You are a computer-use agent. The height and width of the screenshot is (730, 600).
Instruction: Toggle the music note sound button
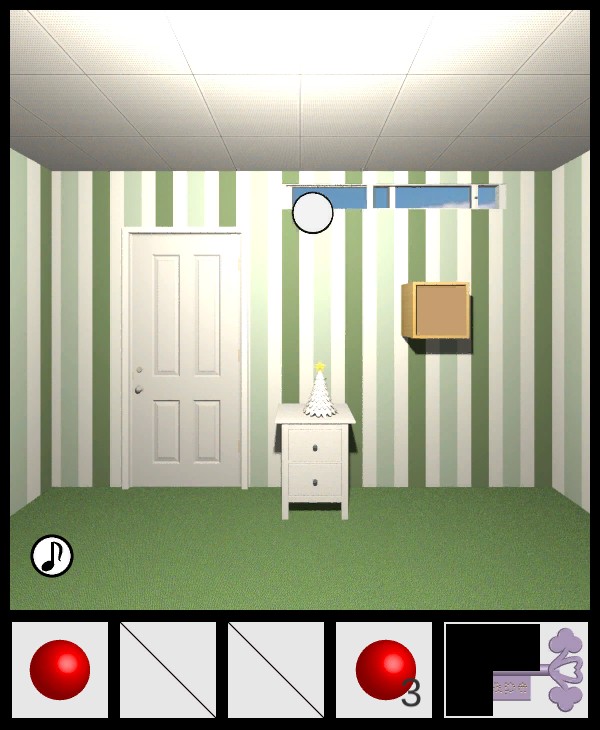pyautogui.click(x=52, y=556)
